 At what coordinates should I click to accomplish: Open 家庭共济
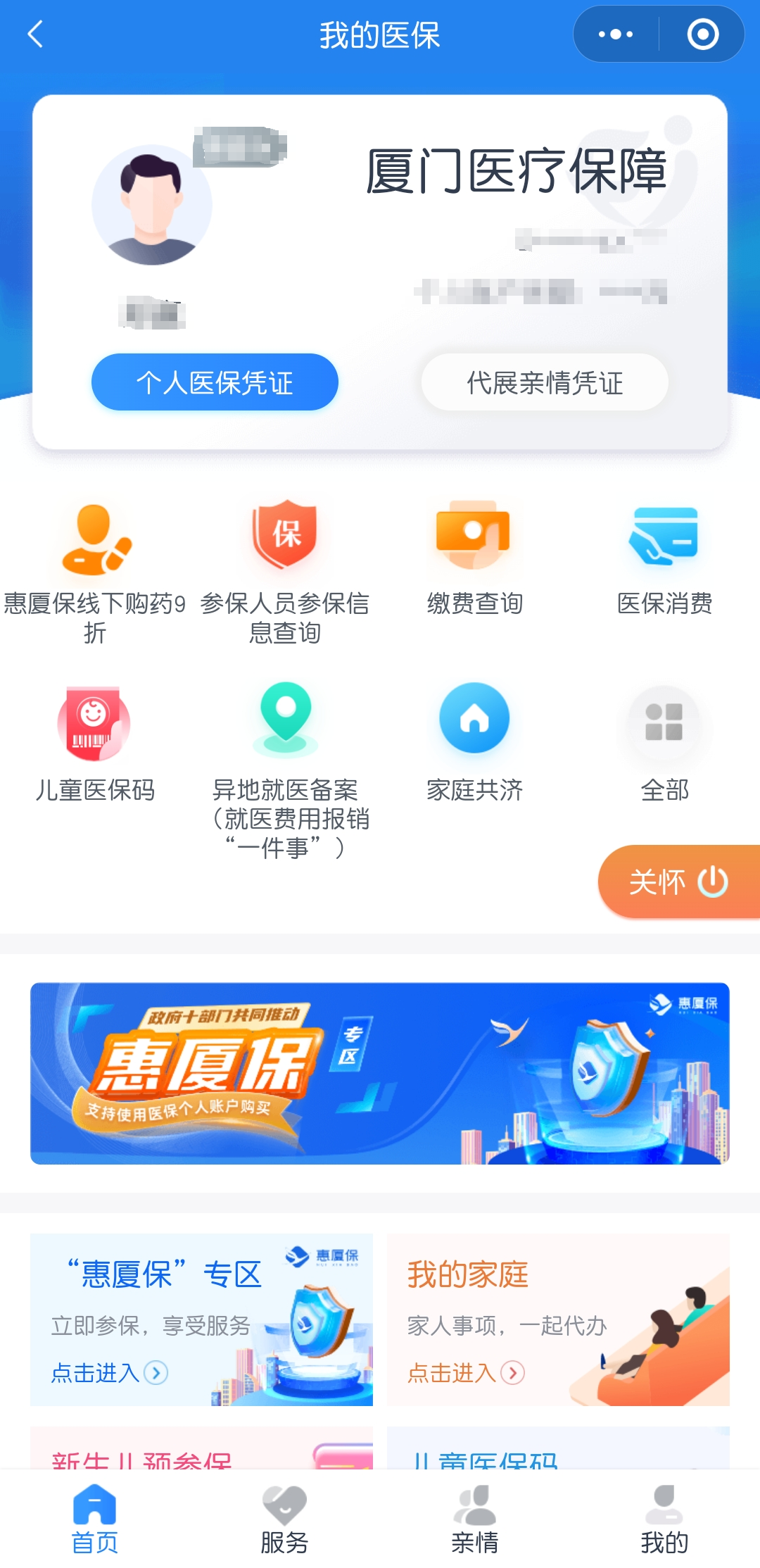475,744
